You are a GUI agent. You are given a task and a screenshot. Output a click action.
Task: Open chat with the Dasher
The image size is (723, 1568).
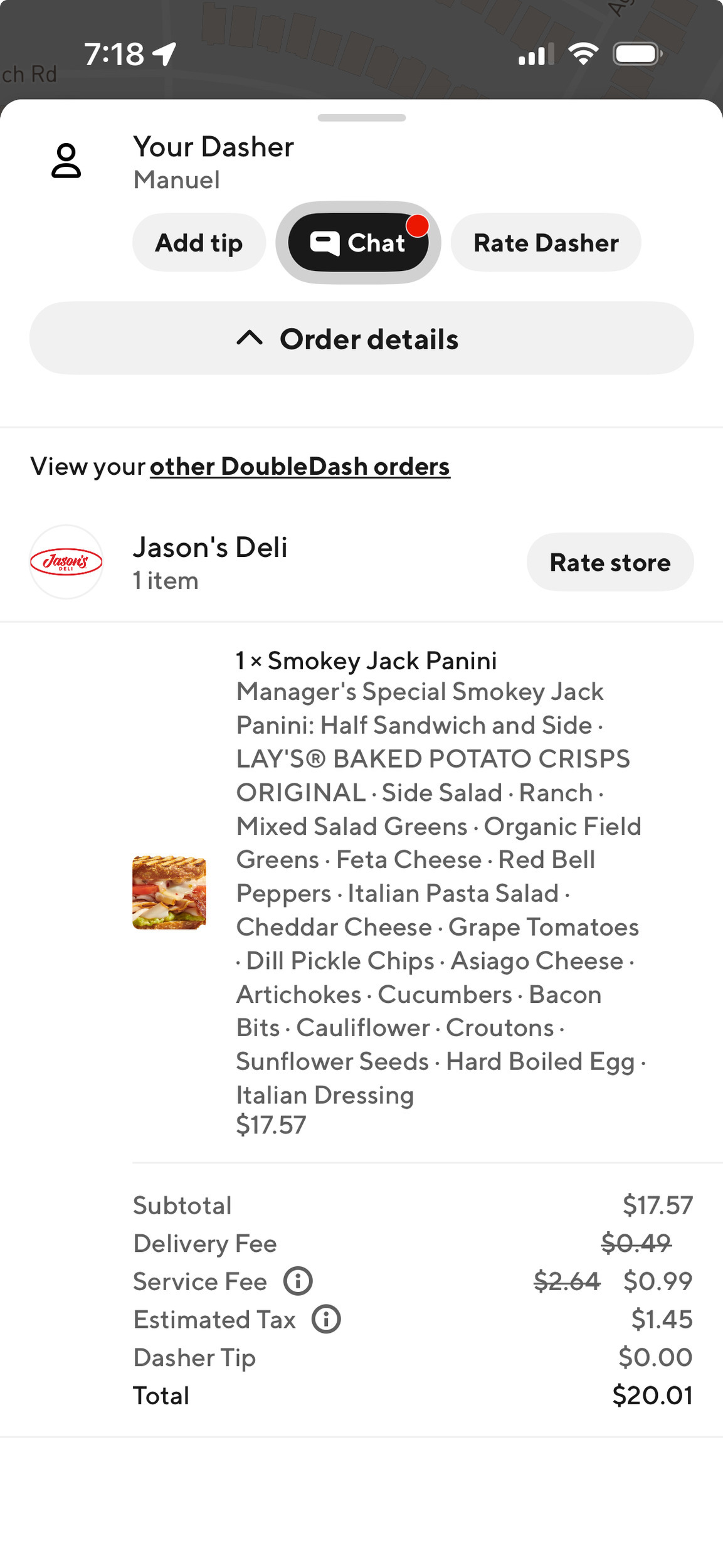358,243
